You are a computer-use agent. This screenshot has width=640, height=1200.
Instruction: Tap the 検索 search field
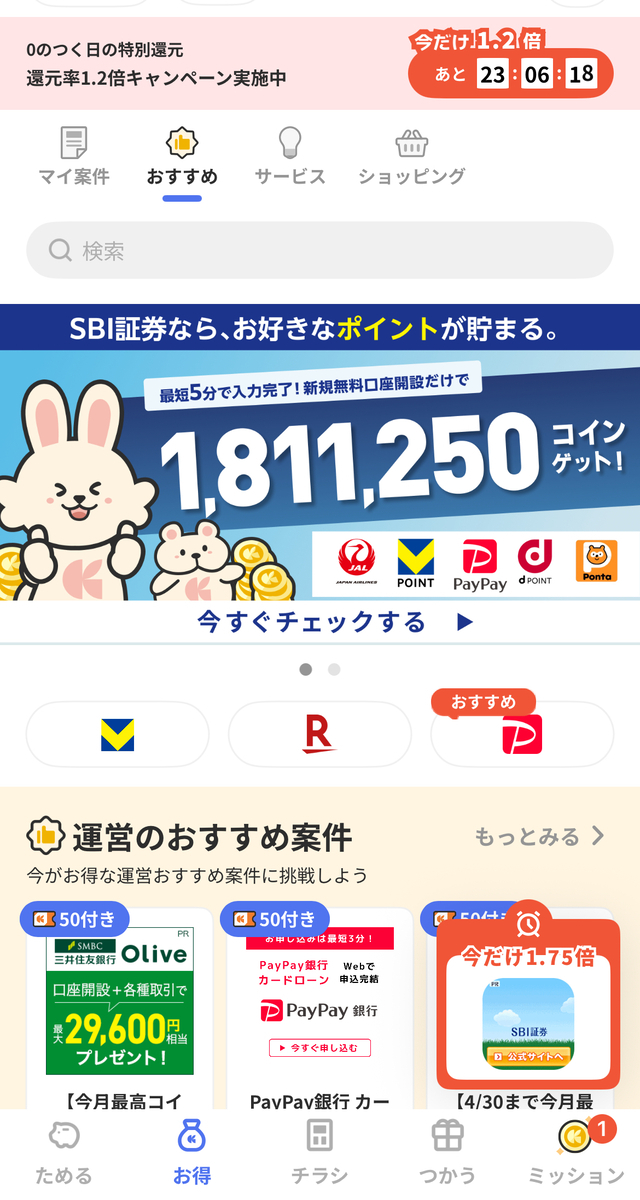pyautogui.click(x=320, y=250)
